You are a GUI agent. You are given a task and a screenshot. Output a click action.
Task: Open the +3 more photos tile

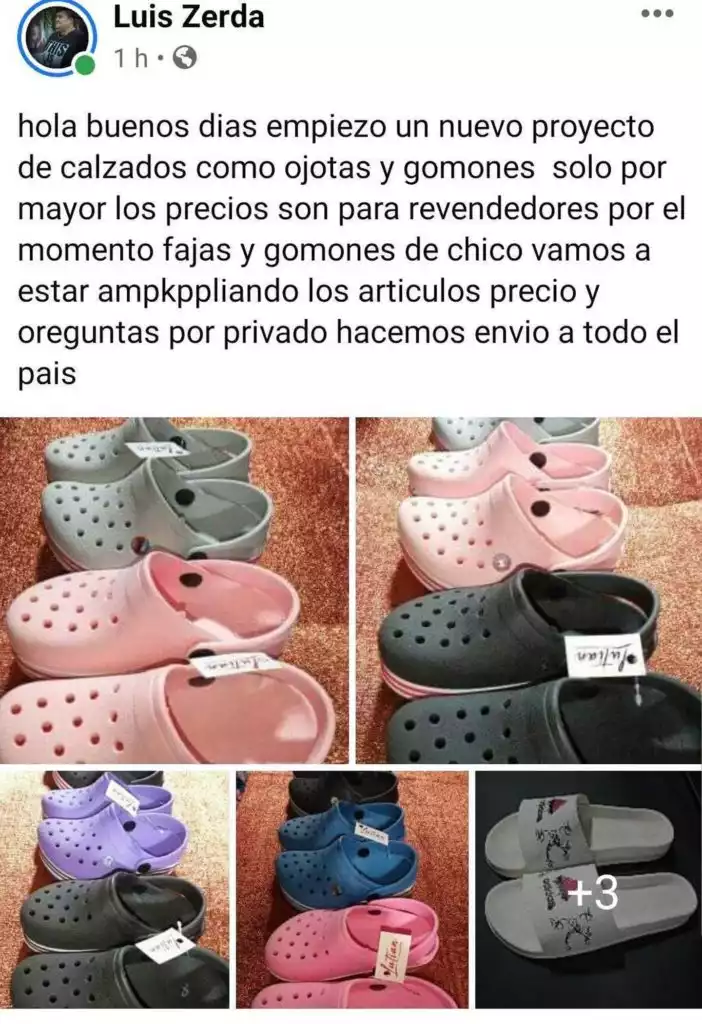coord(587,888)
